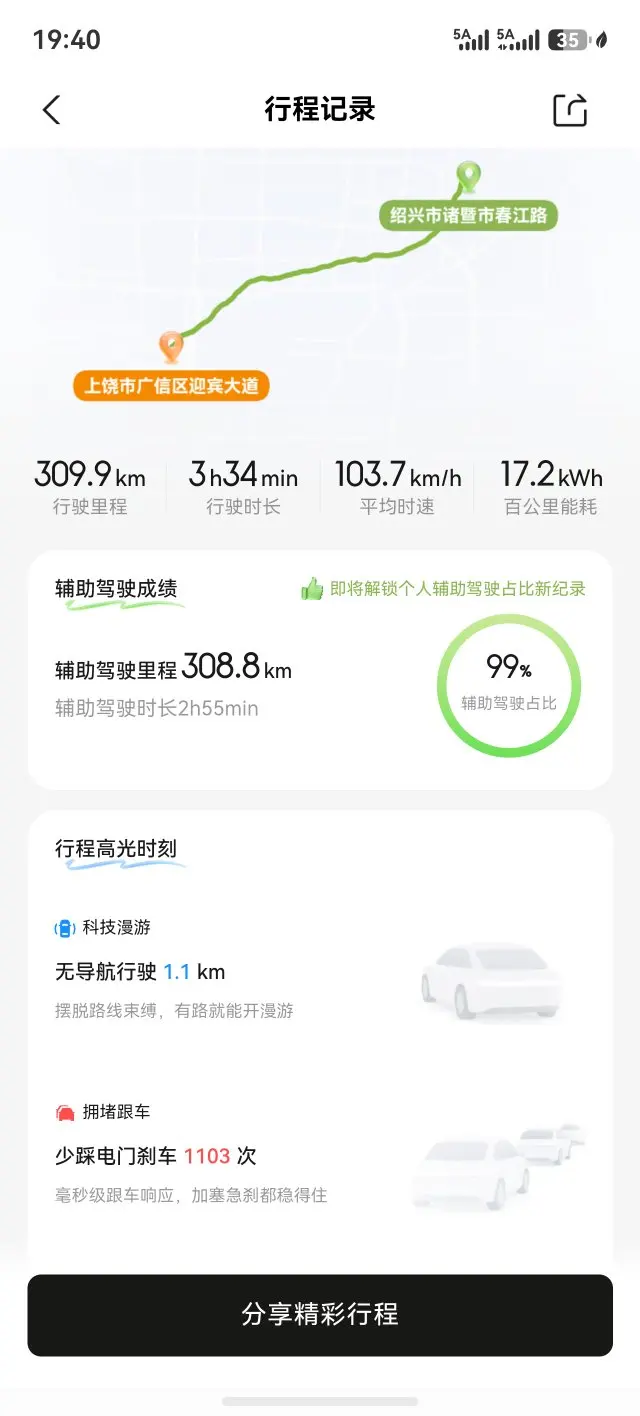This screenshot has height=1416, width=640.
Task: Open the share icon in the top bar
Action: tap(570, 110)
